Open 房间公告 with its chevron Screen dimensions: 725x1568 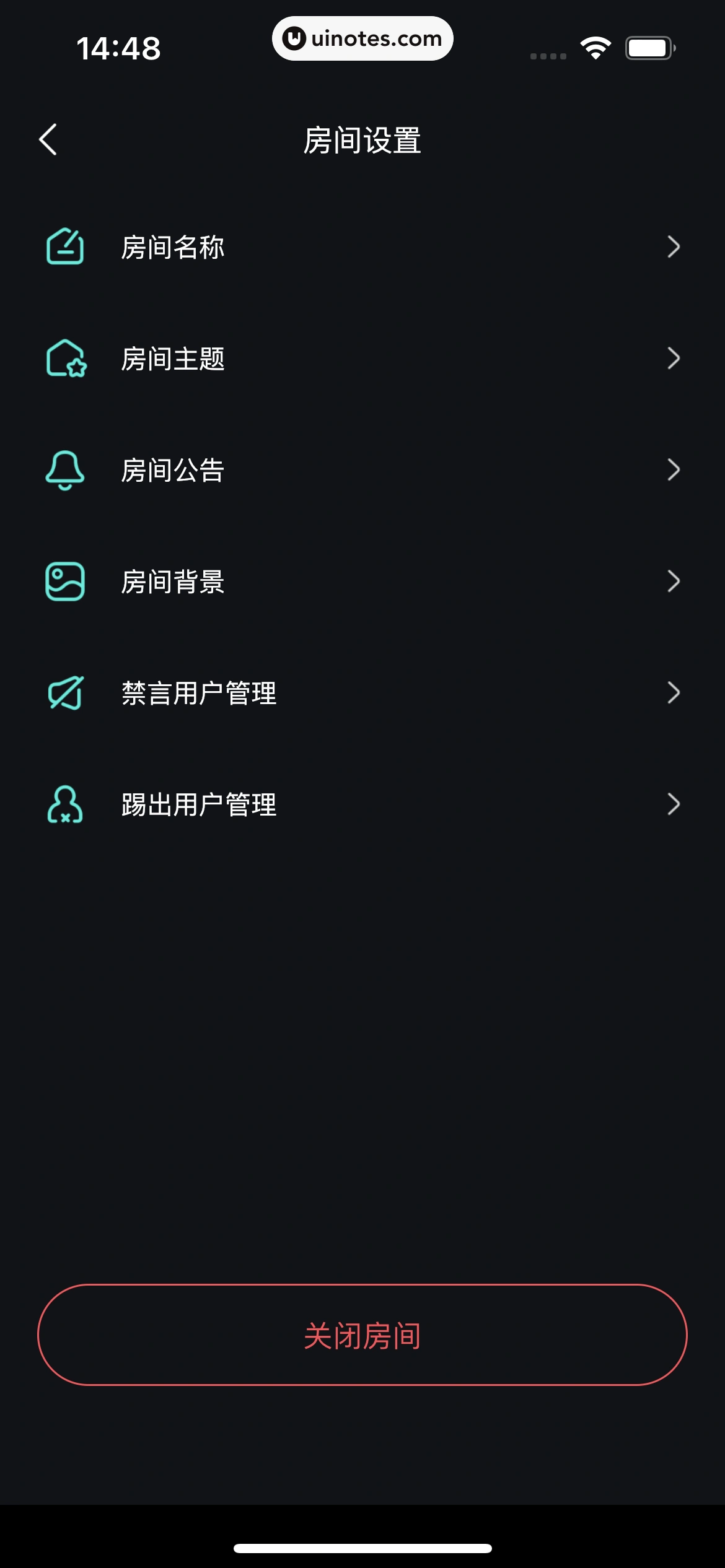[675, 471]
